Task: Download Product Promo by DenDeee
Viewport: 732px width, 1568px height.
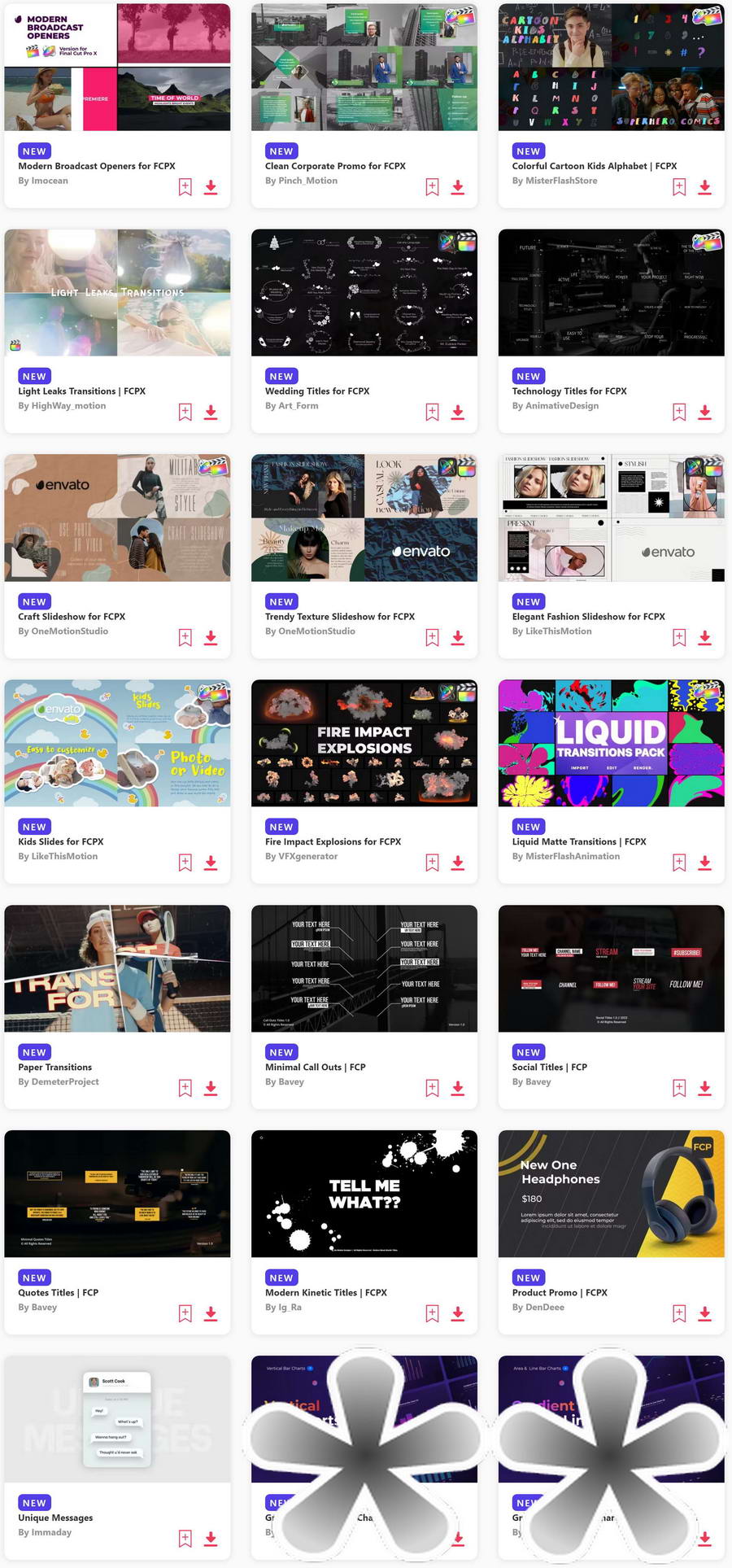Action: pos(704,1313)
